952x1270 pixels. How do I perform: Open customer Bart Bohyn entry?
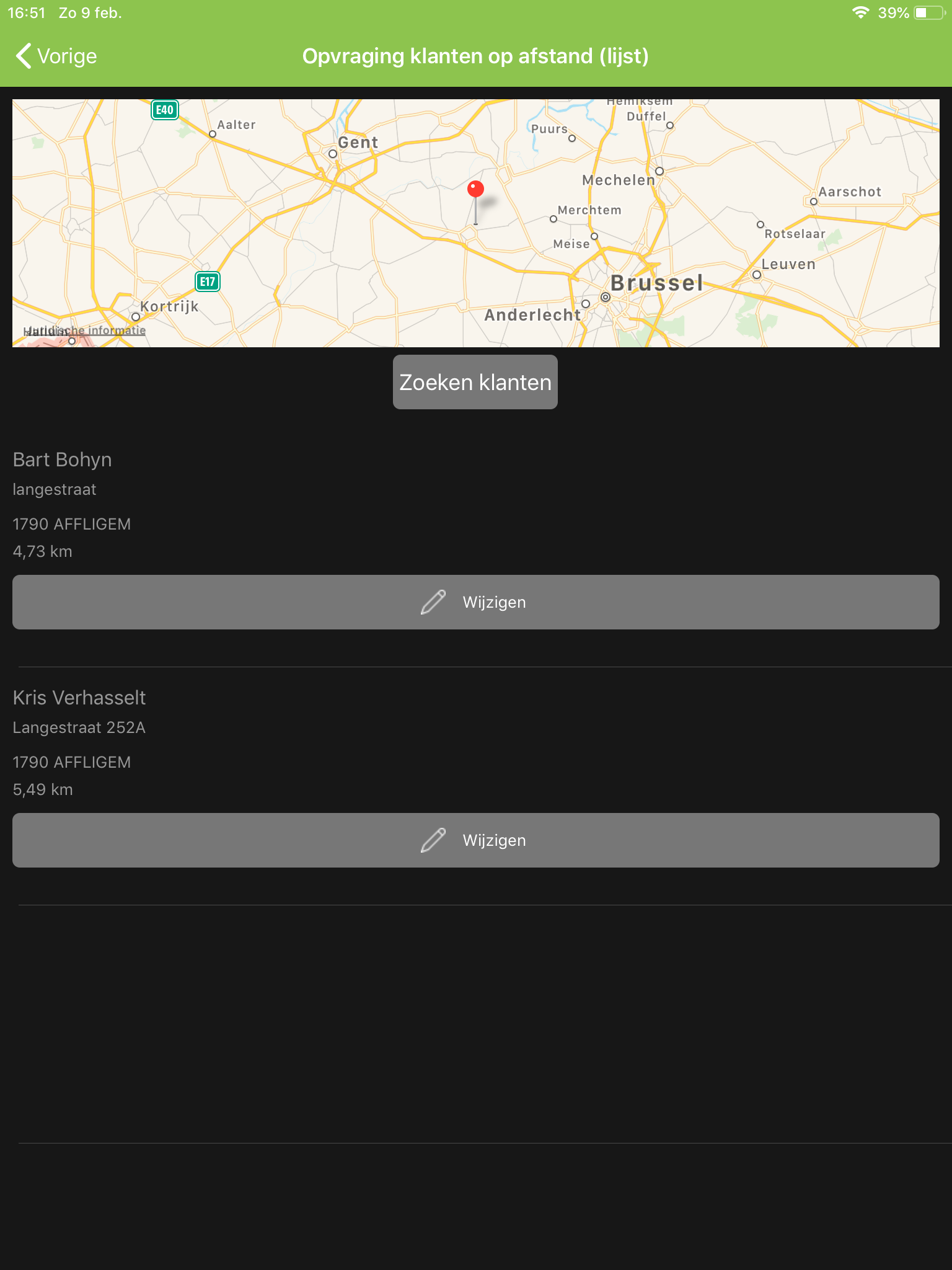(63, 460)
